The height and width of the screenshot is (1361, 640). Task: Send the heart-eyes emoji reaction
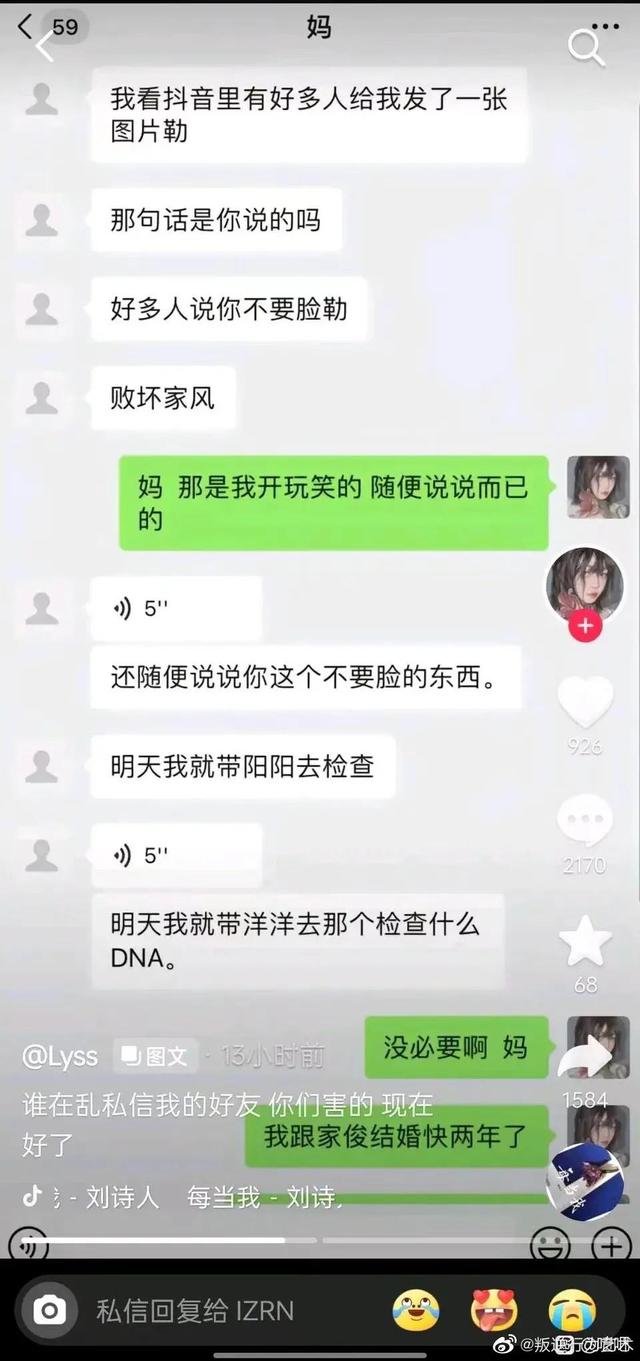[x=494, y=1310]
